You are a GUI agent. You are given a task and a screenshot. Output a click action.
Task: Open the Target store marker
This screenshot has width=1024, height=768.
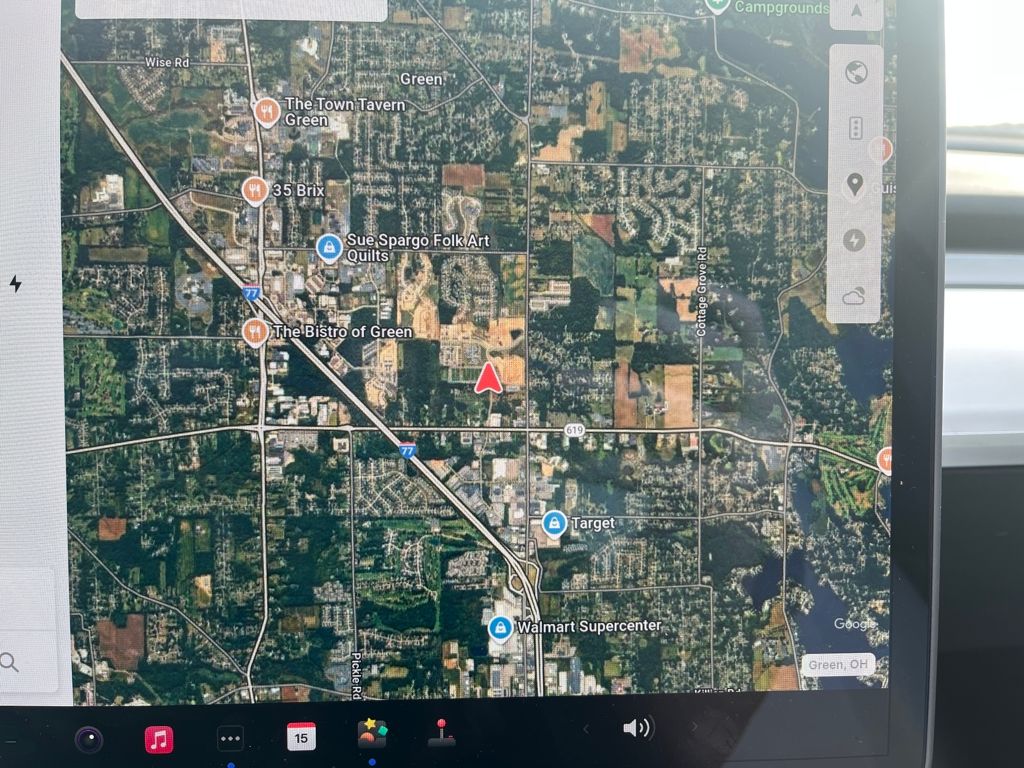click(x=554, y=523)
